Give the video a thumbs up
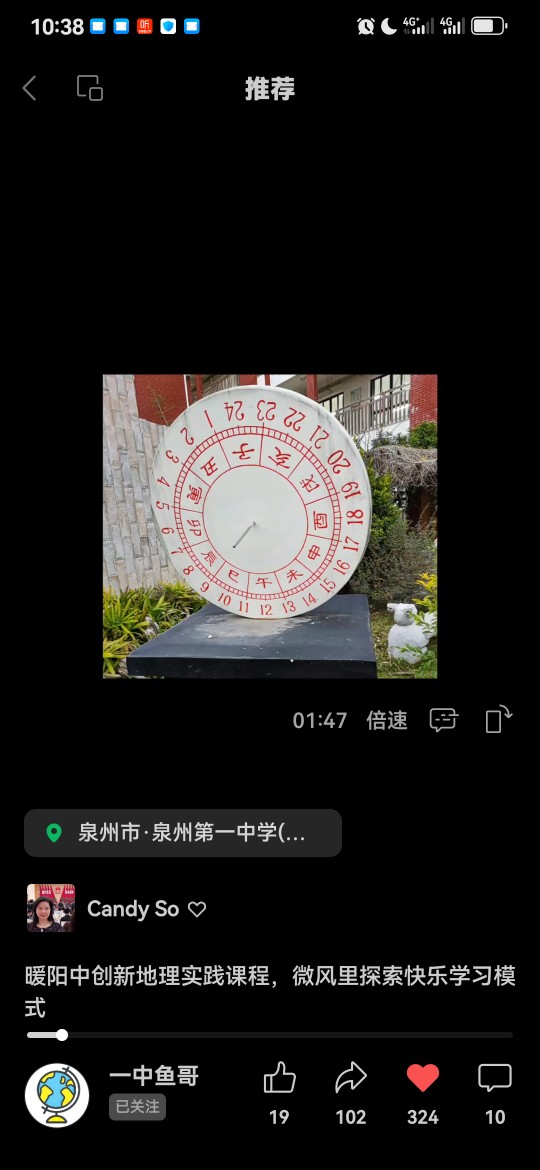The height and width of the screenshot is (1170, 540). (280, 1078)
